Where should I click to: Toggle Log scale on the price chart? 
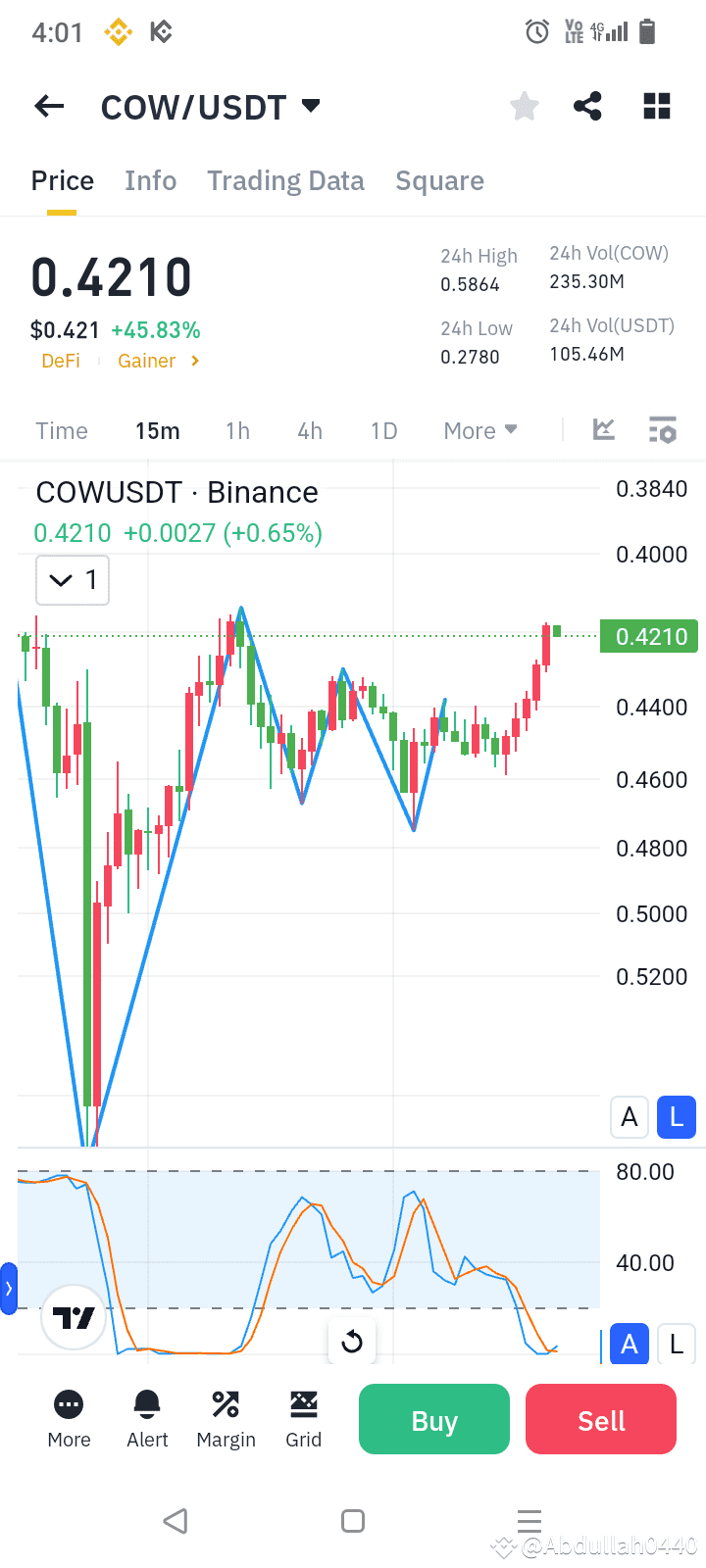tap(677, 1116)
